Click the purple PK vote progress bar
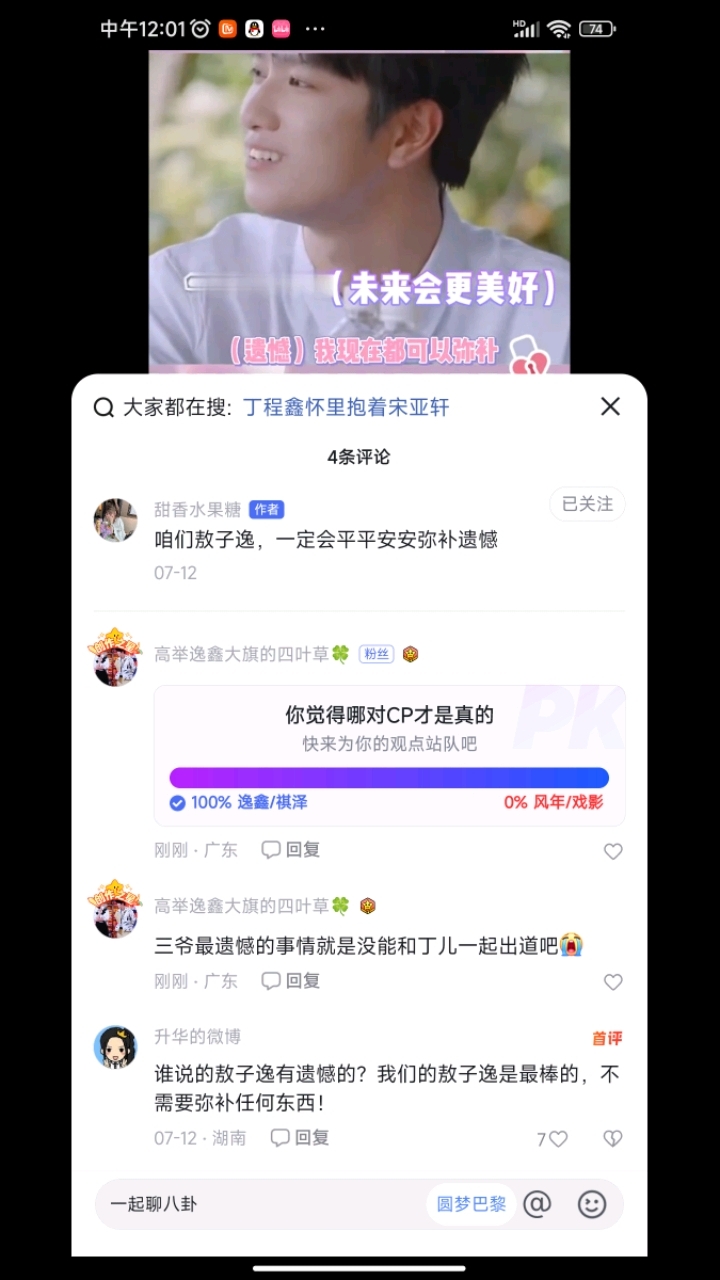Image resolution: width=720 pixels, height=1280 pixels. click(x=390, y=776)
